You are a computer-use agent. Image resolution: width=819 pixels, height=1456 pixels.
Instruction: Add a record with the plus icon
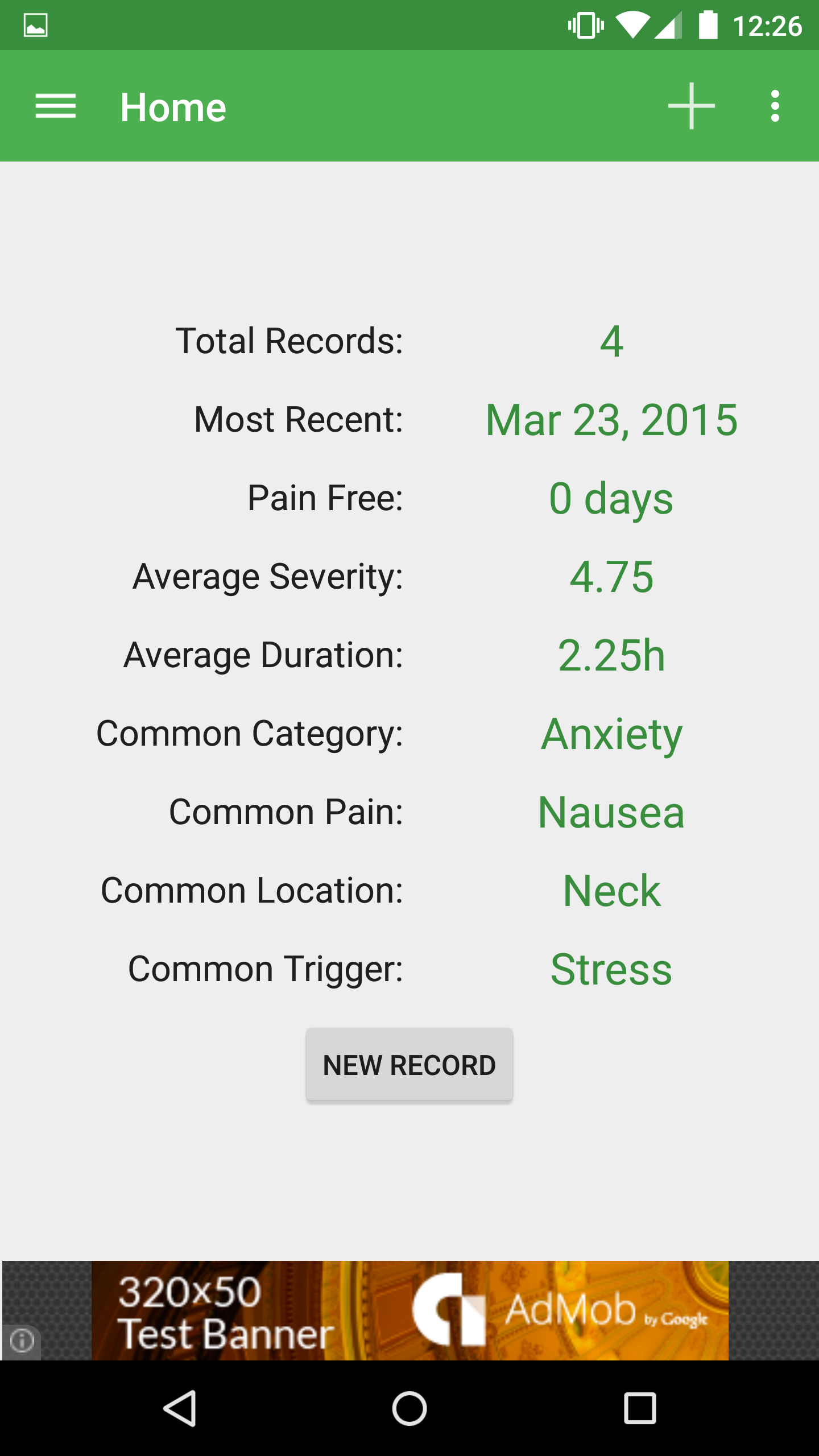pyautogui.click(x=691, y=106)
